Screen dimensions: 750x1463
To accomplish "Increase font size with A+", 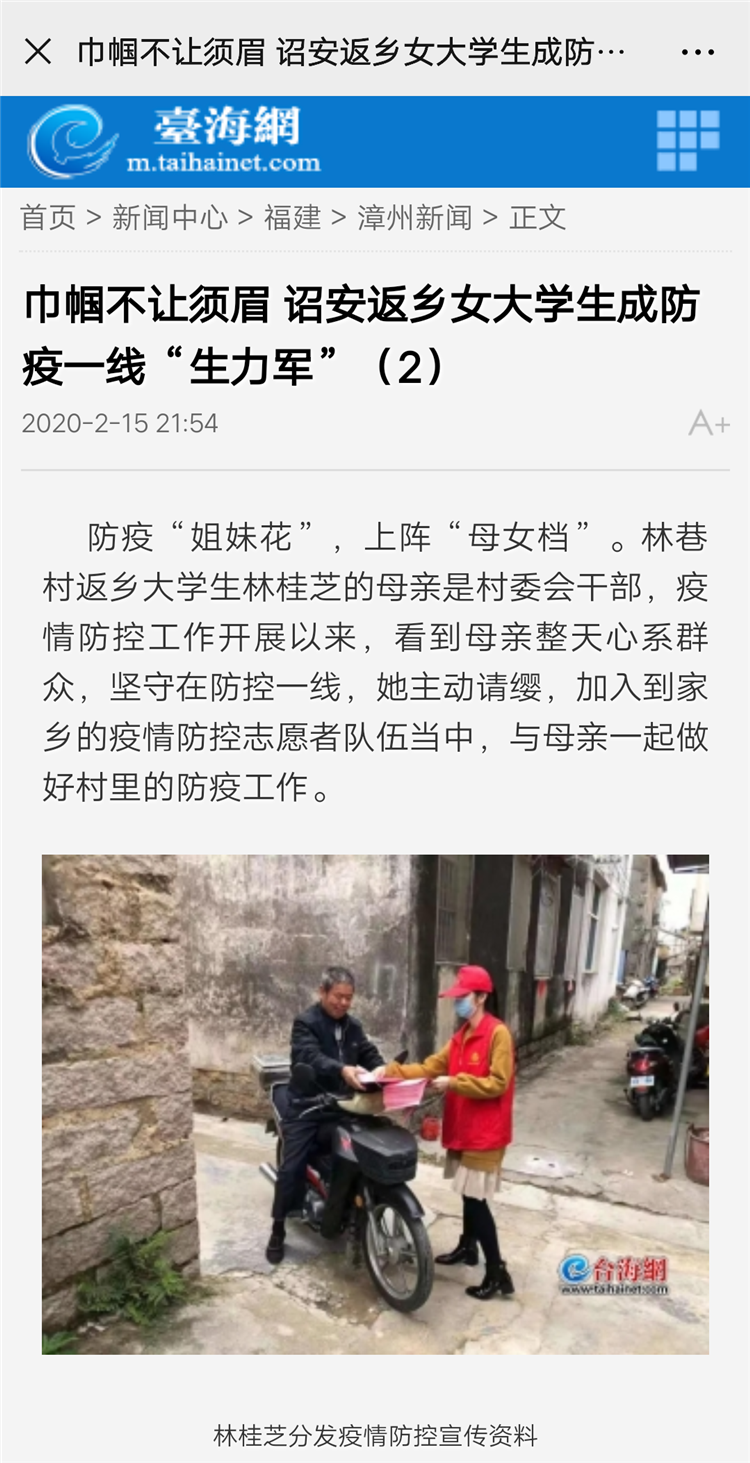I will point(708,423).
